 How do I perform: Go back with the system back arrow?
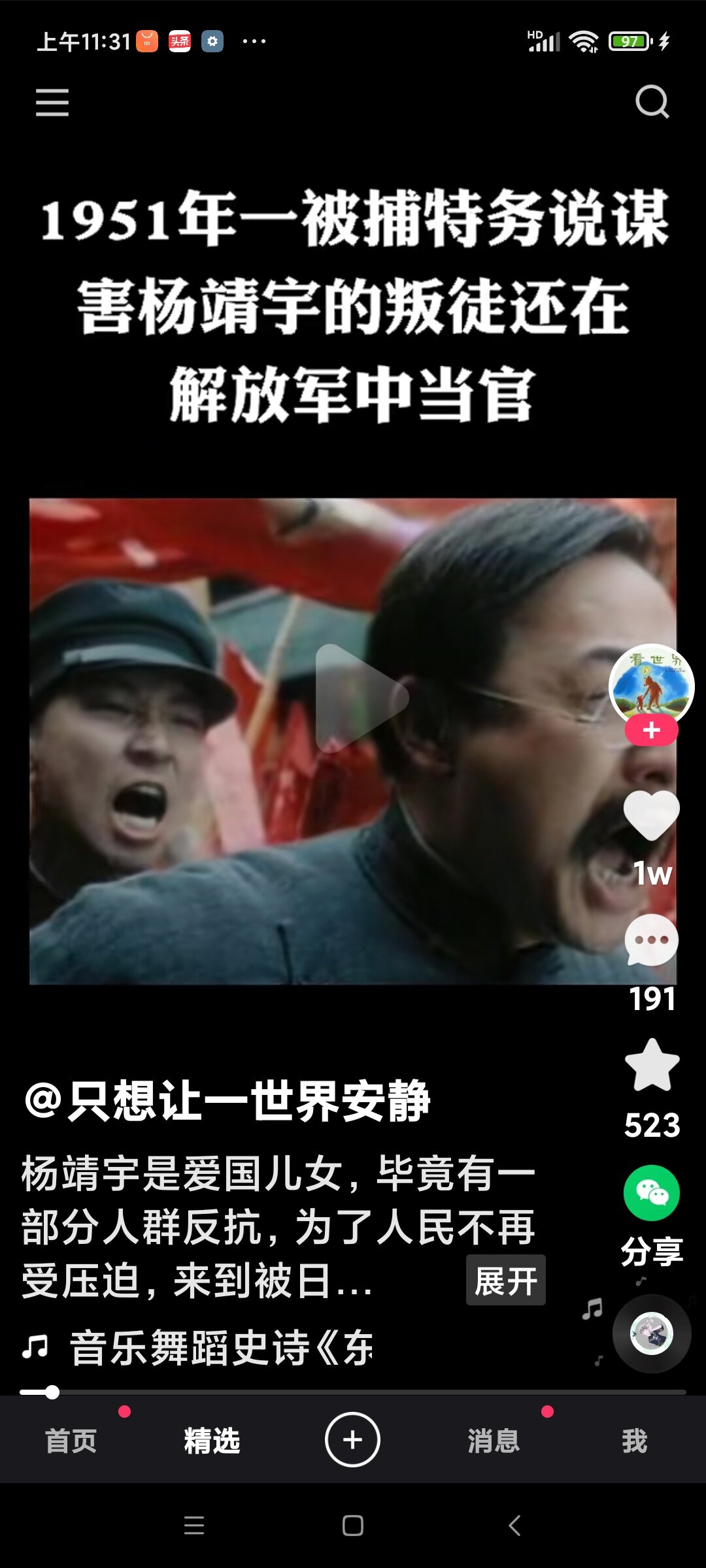pyautogui.click(x=514, y=1526)
